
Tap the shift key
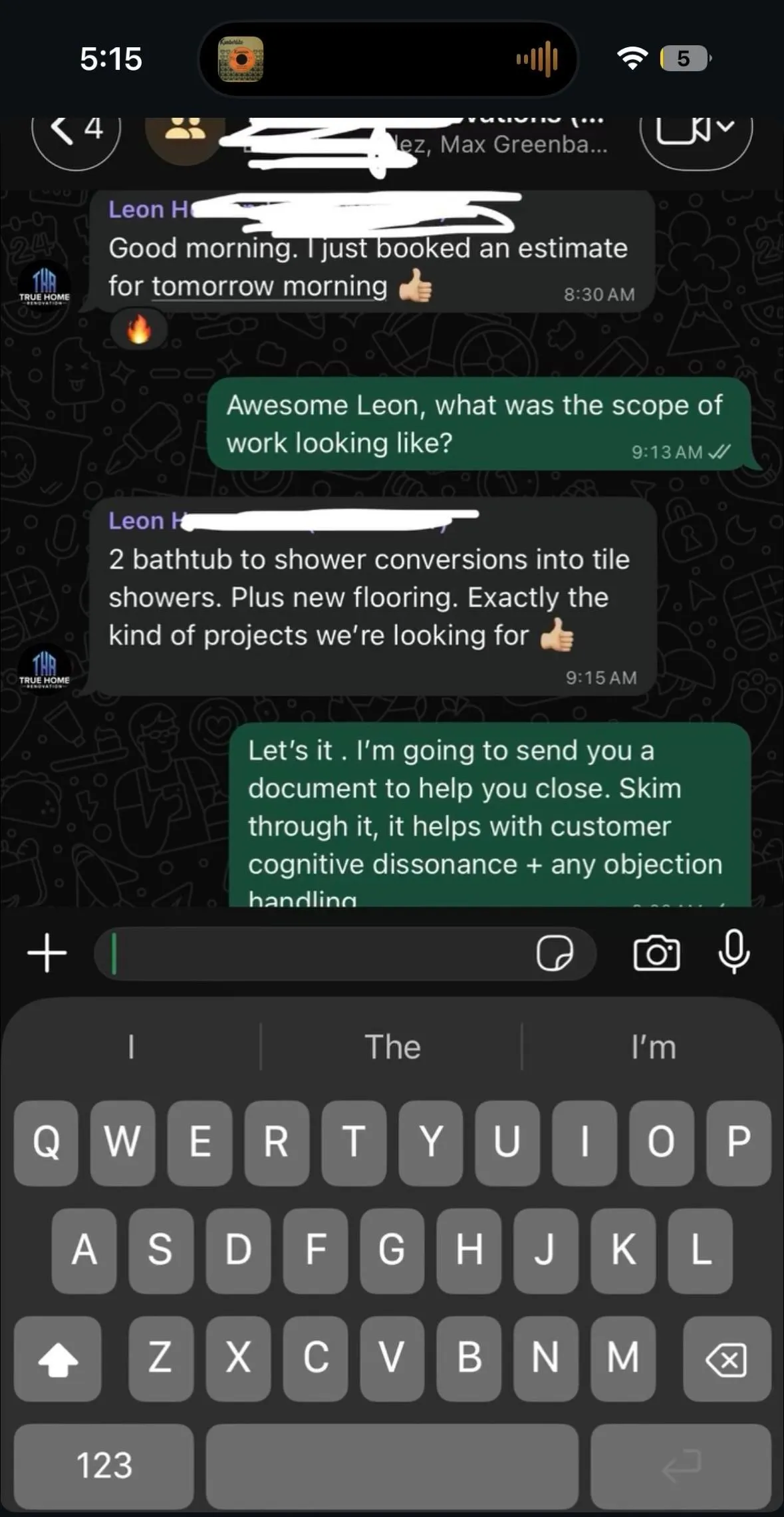click(x=58, y=1359)
